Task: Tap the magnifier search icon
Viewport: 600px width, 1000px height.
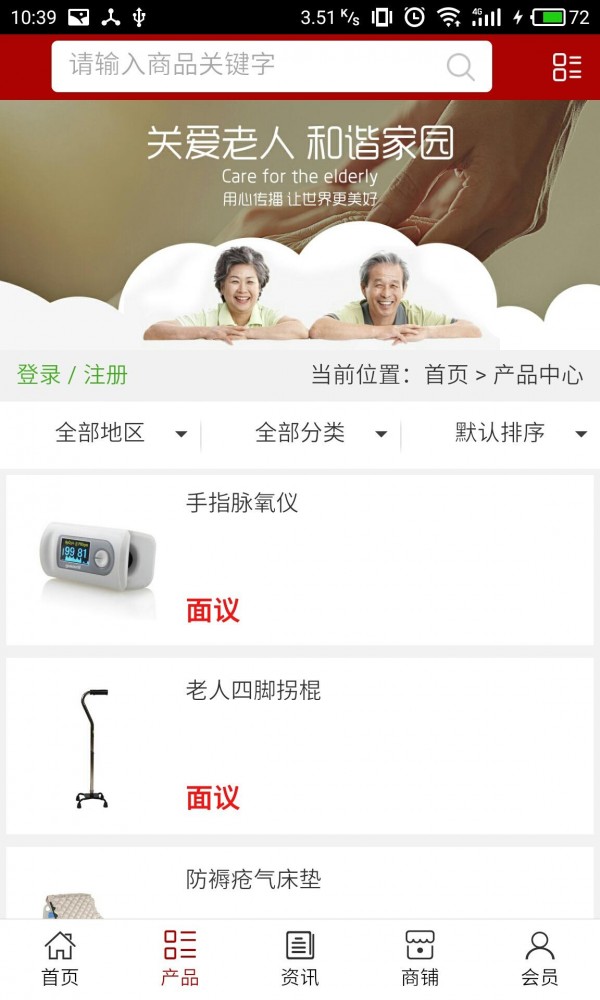Action: 460,67
